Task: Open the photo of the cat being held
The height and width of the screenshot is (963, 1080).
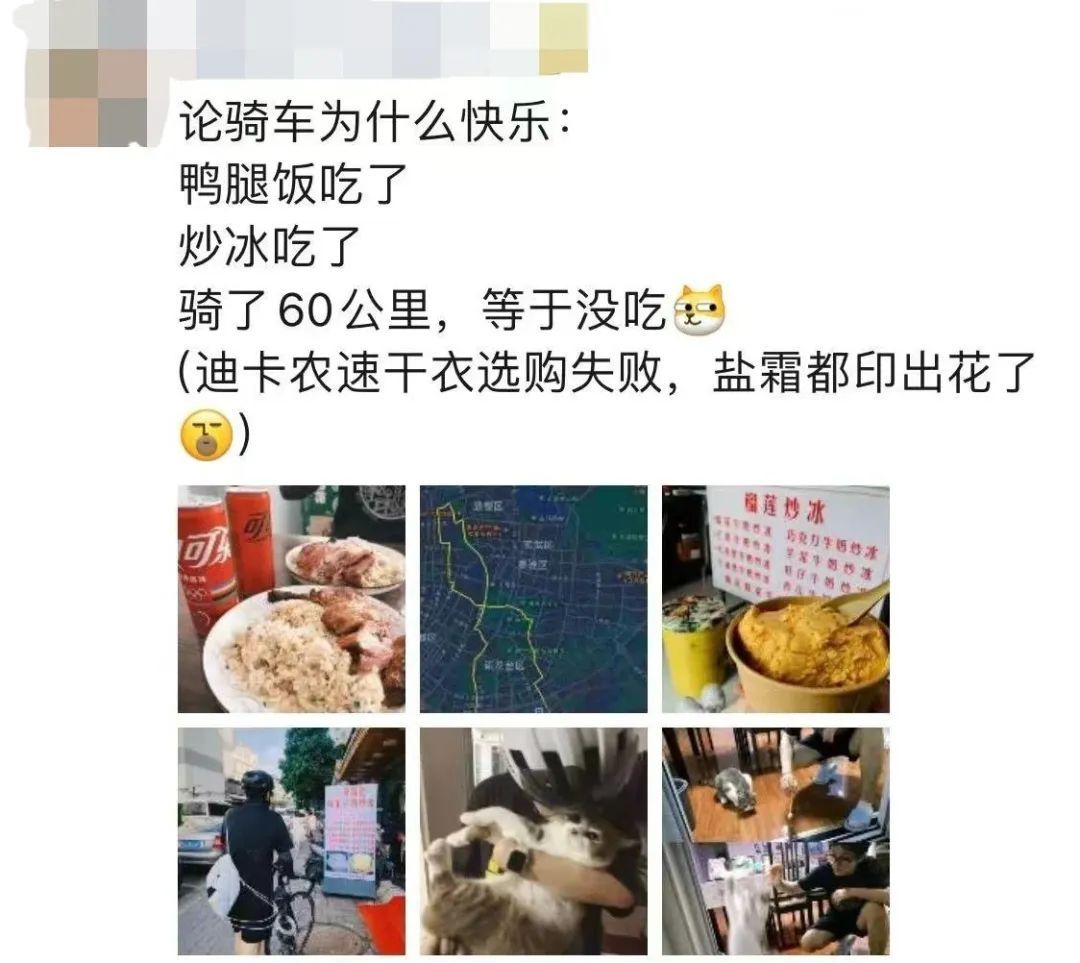Action: pyautogui.click(x=533, y=841)
